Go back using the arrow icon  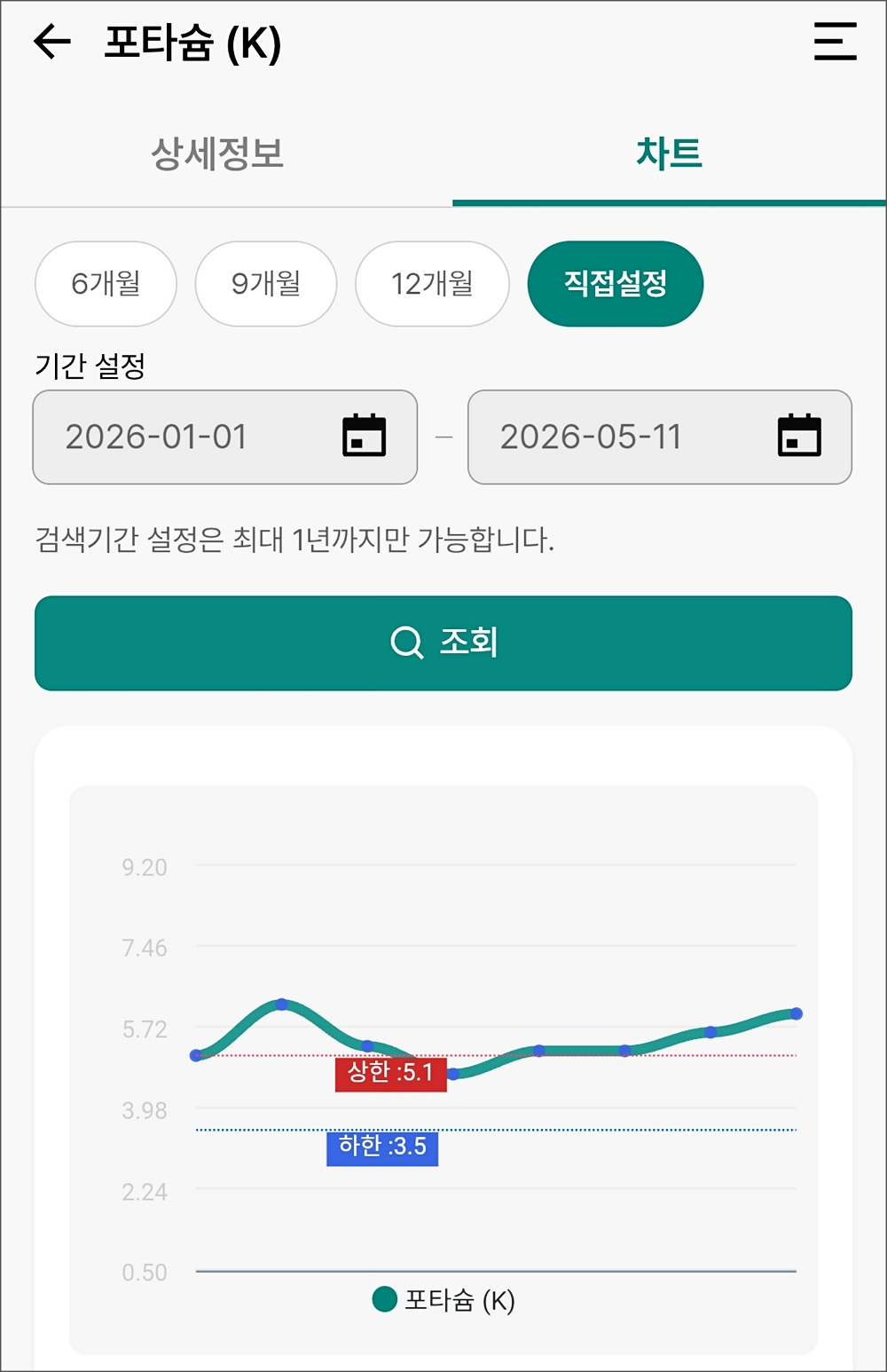(x=51, y=42)
